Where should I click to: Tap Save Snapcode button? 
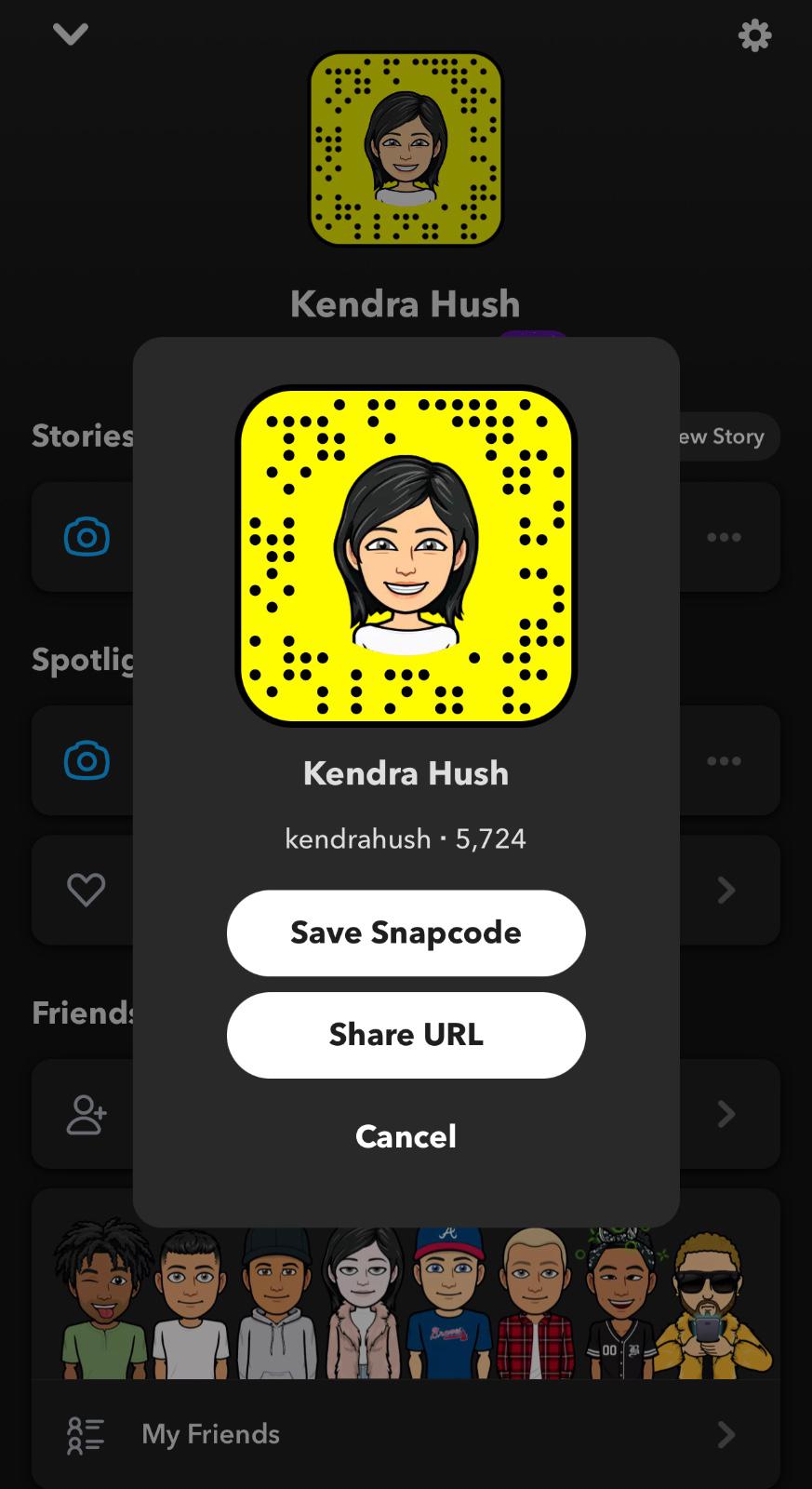[406, 932]
